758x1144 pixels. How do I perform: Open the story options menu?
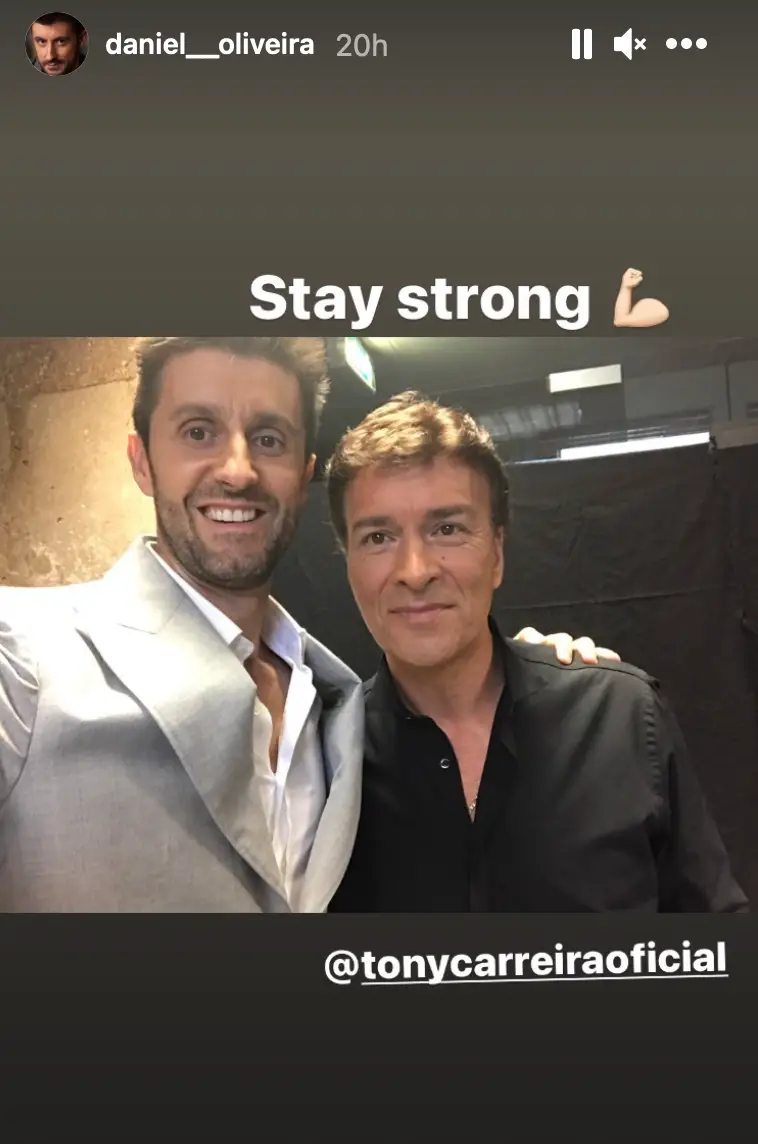[686, 44]
